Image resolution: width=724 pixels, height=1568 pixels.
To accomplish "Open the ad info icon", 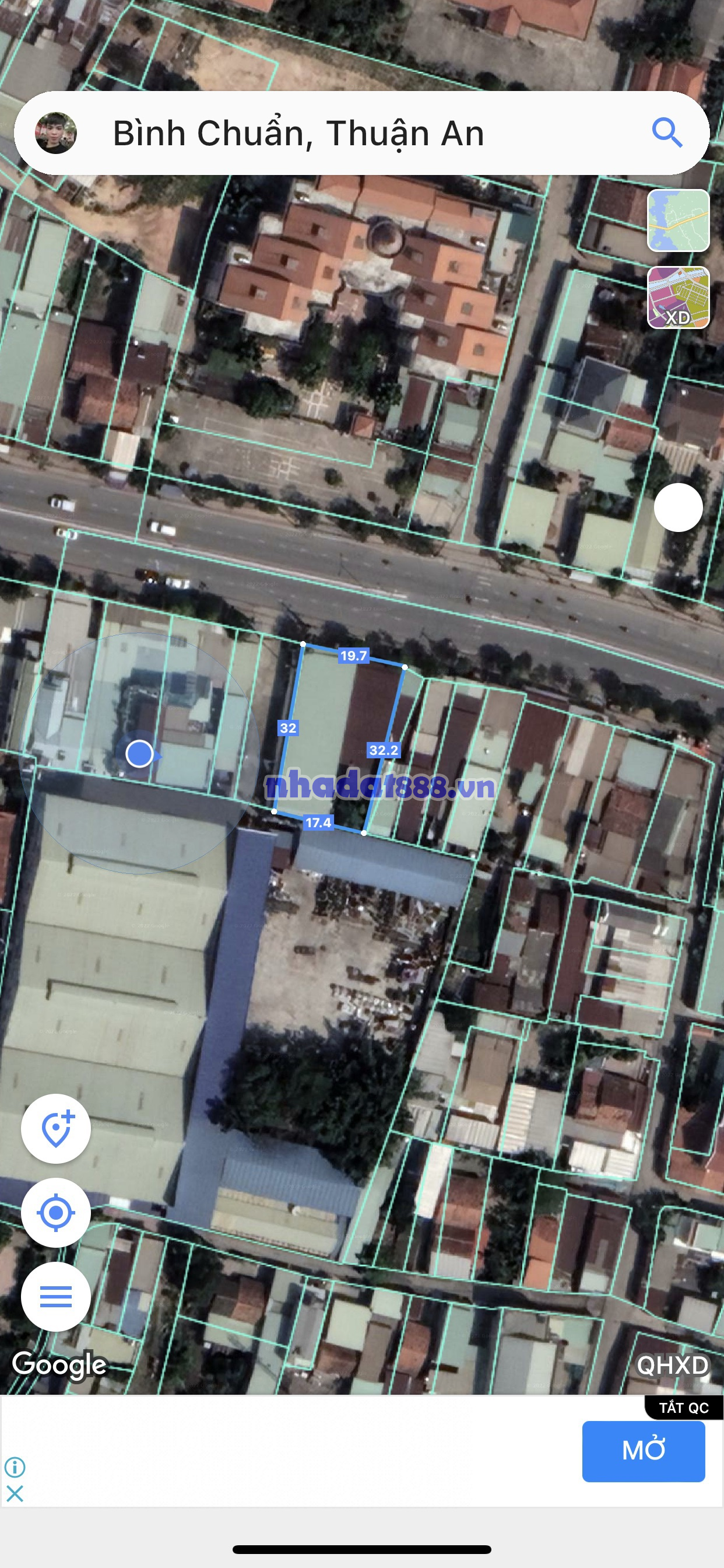I will [x=15, y=1466].
